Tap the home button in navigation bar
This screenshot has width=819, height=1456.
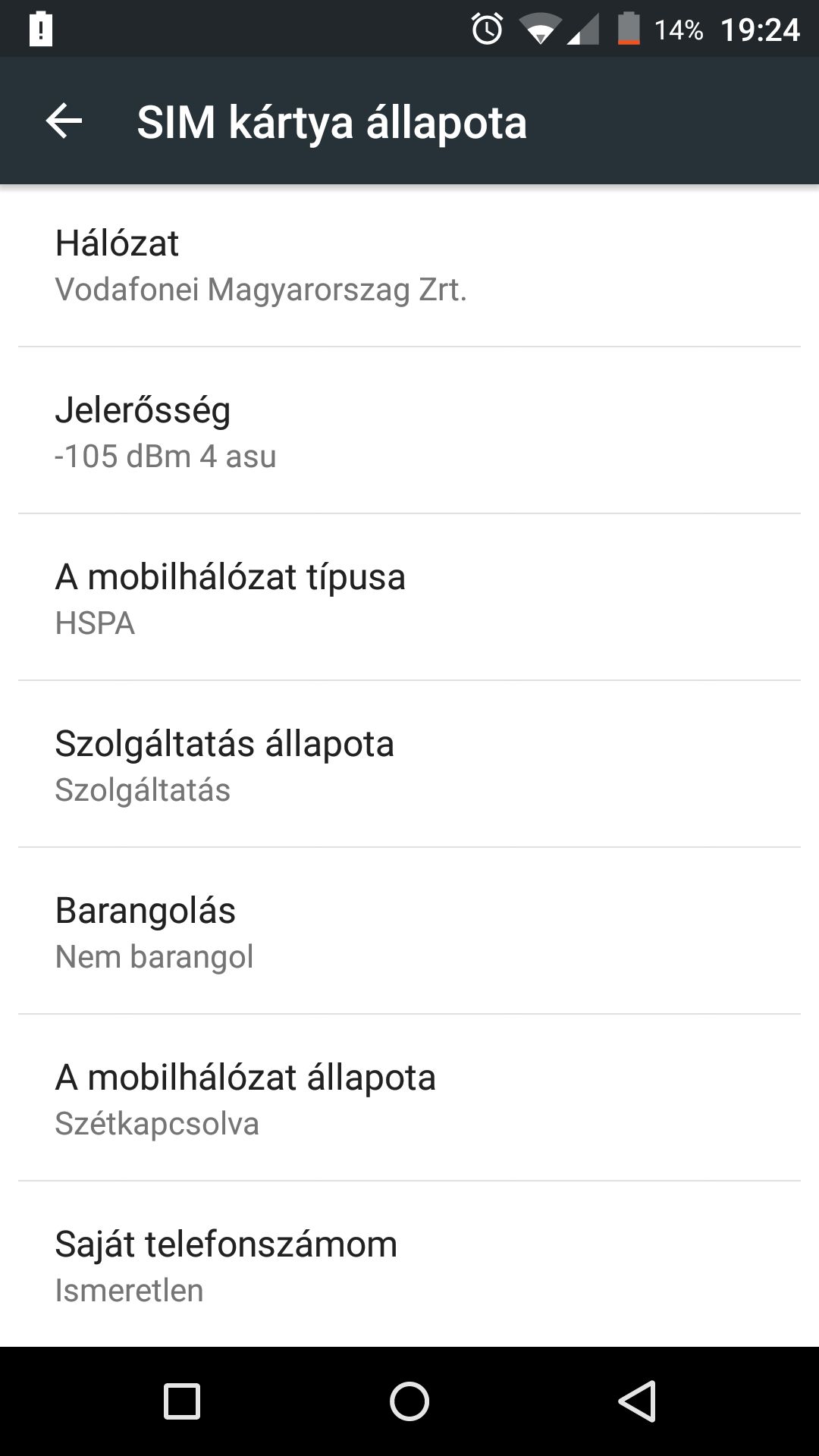(x=409, y=1401)
